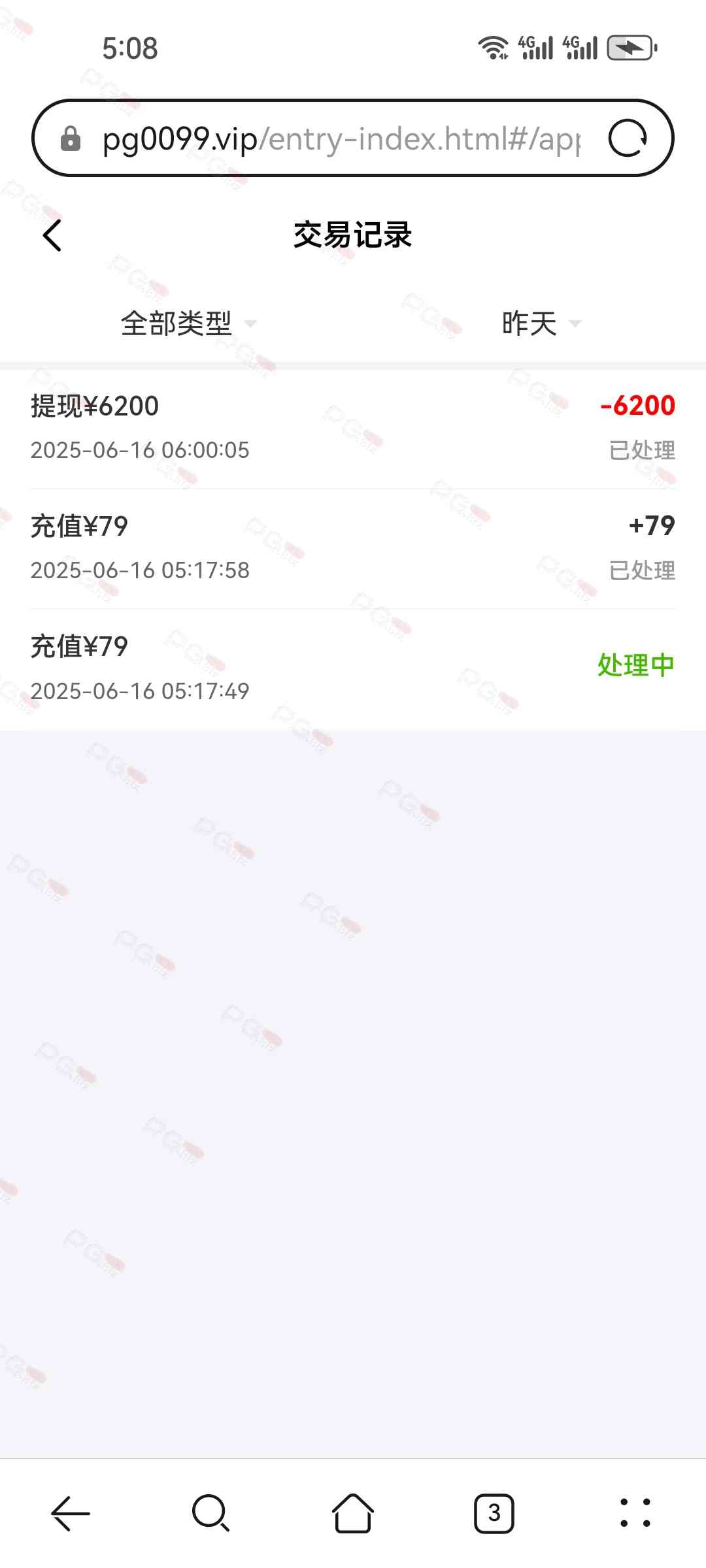Image resolution: width=706 pixels, height=1568 pixels.
Task: Open the 充值¥79 record marked 处理中
Action: 353,668
